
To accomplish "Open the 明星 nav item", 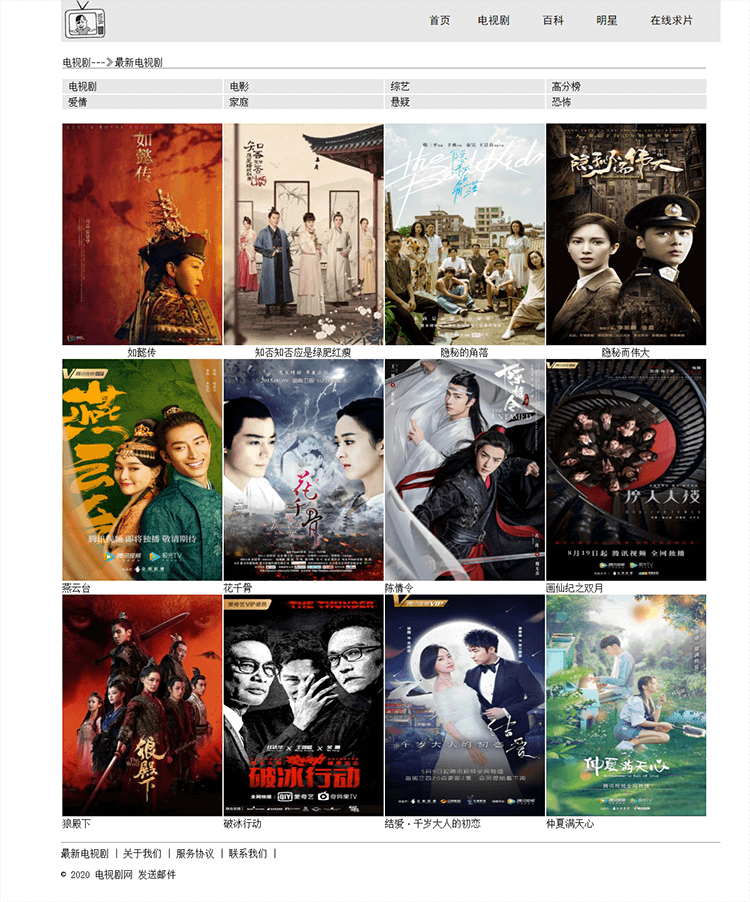I will (x=607, y=20).
